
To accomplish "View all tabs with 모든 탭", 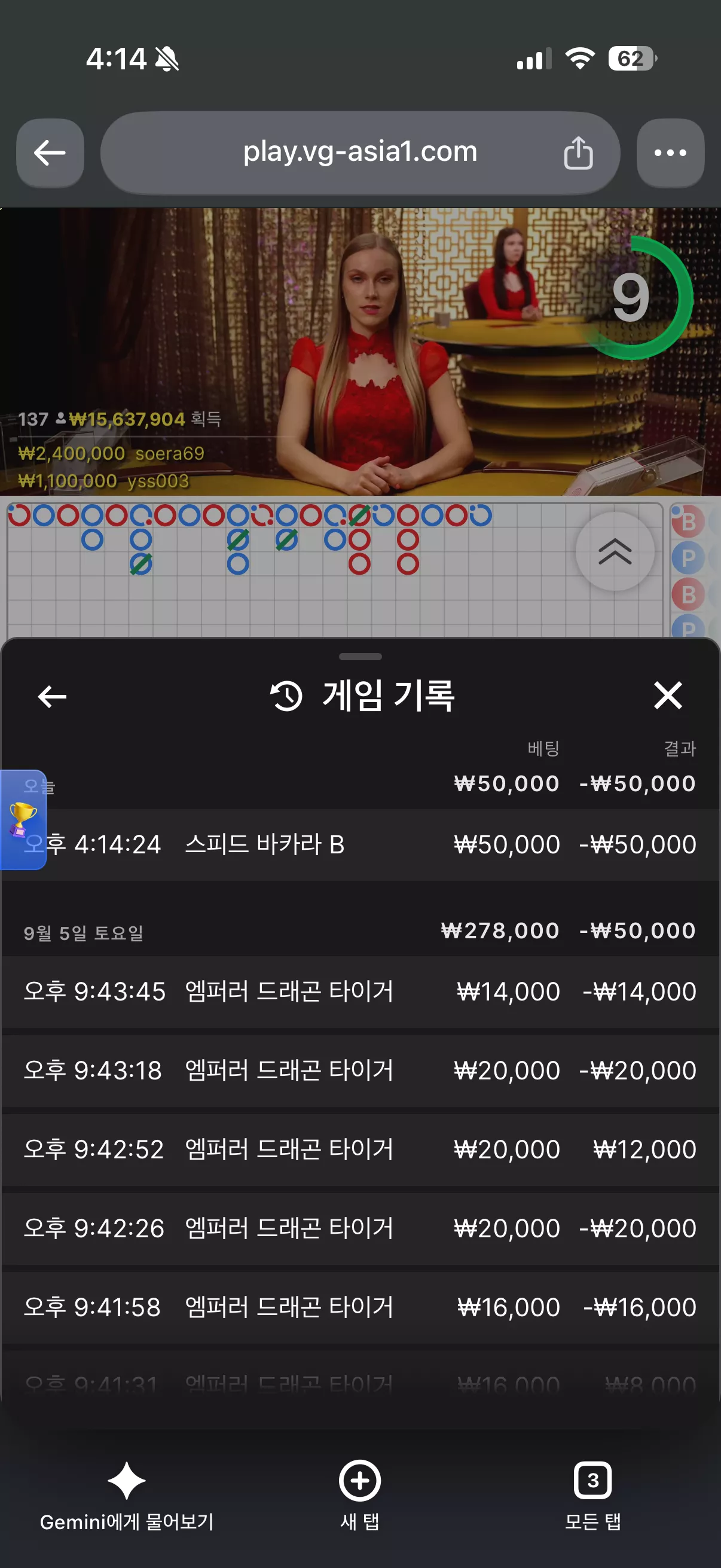I will click(x=592, y=1496).
